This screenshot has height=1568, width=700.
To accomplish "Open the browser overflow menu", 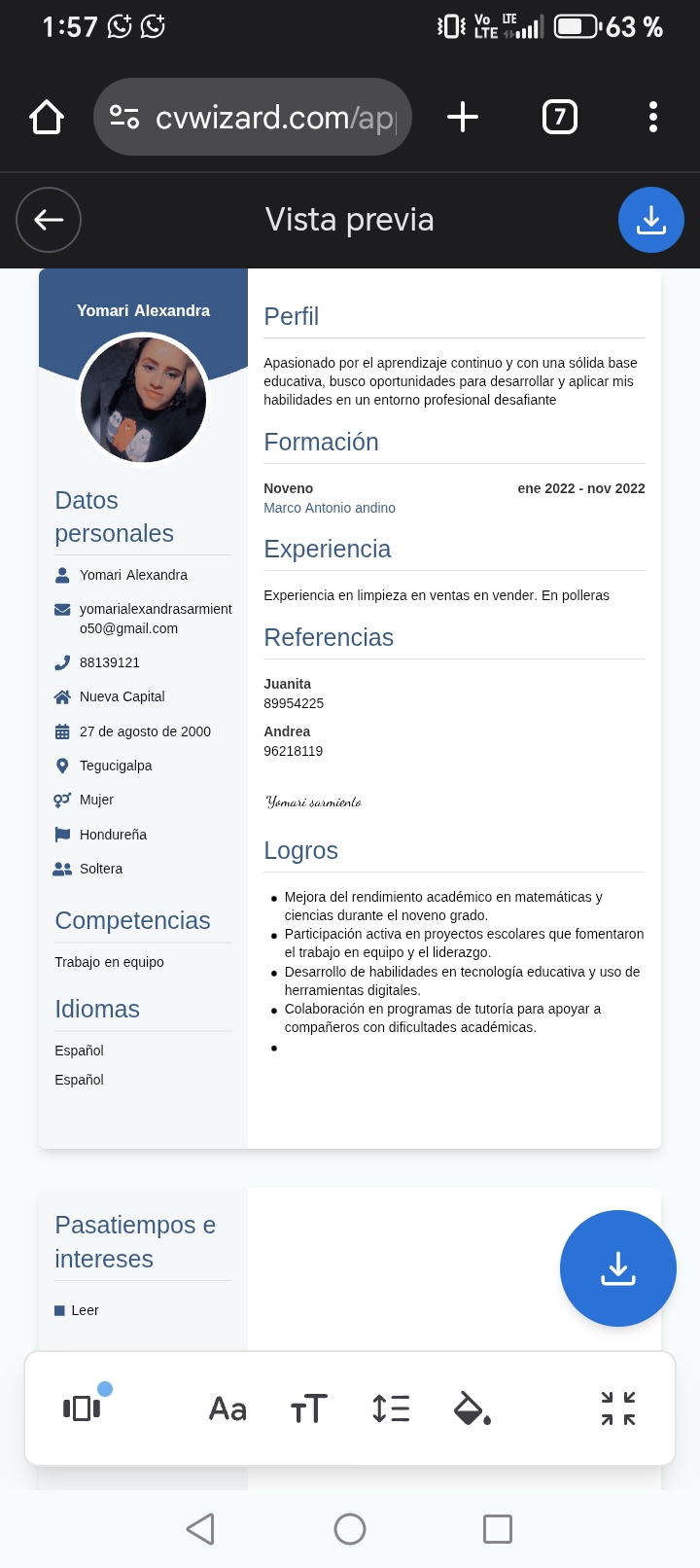I will tap(653, 118).
